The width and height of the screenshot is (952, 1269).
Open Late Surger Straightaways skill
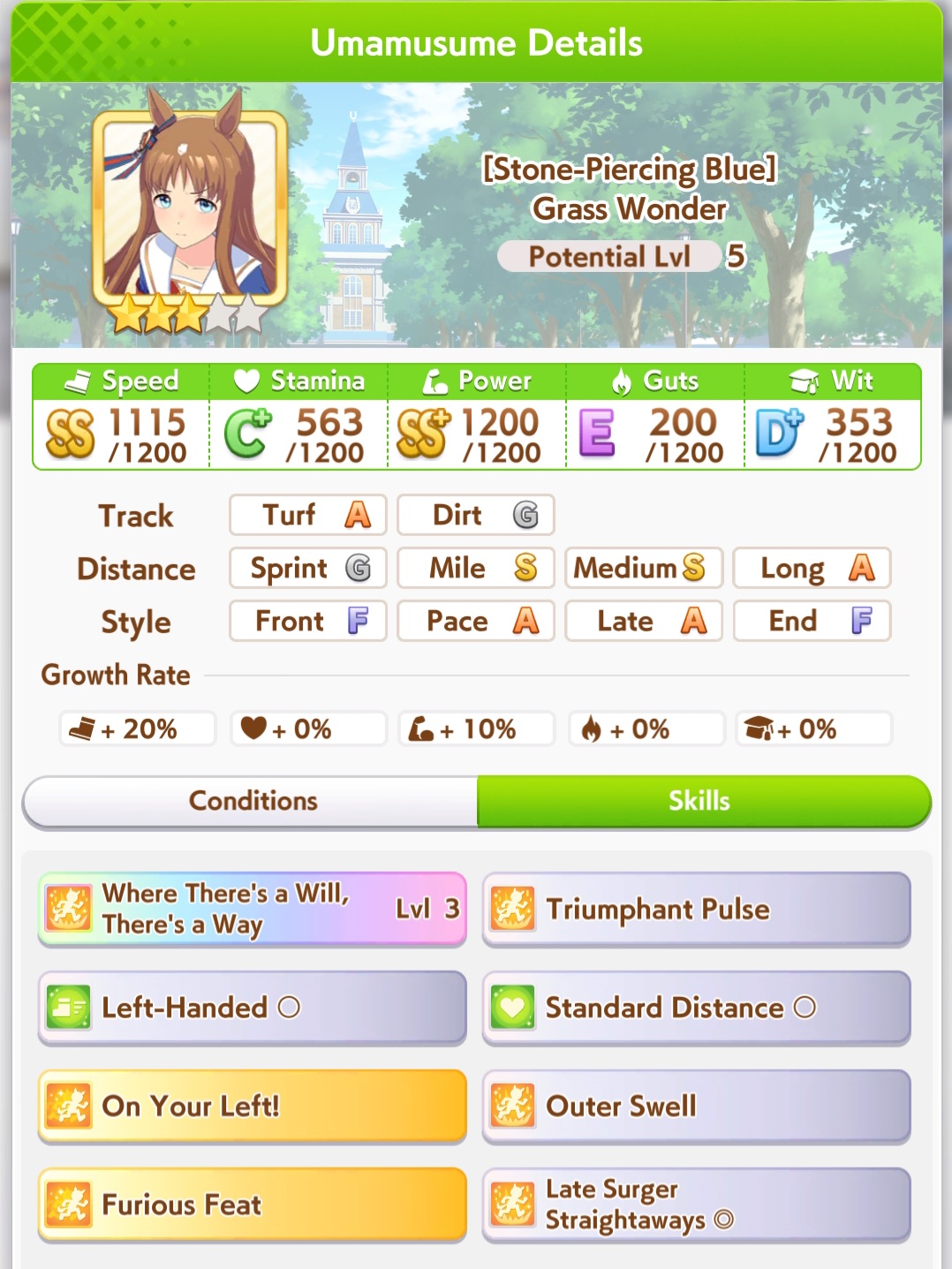696,1205
